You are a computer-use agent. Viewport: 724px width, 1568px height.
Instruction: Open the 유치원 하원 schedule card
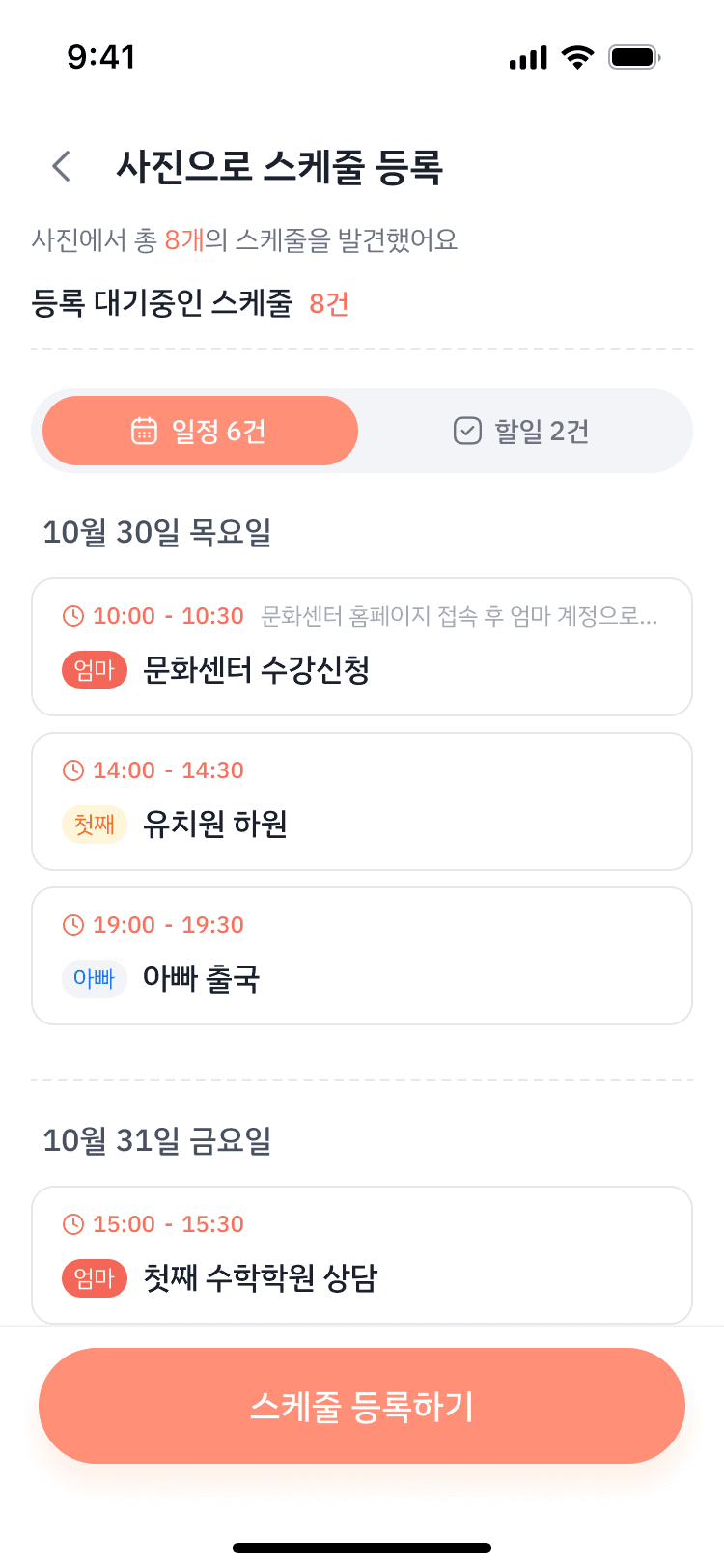362,801
